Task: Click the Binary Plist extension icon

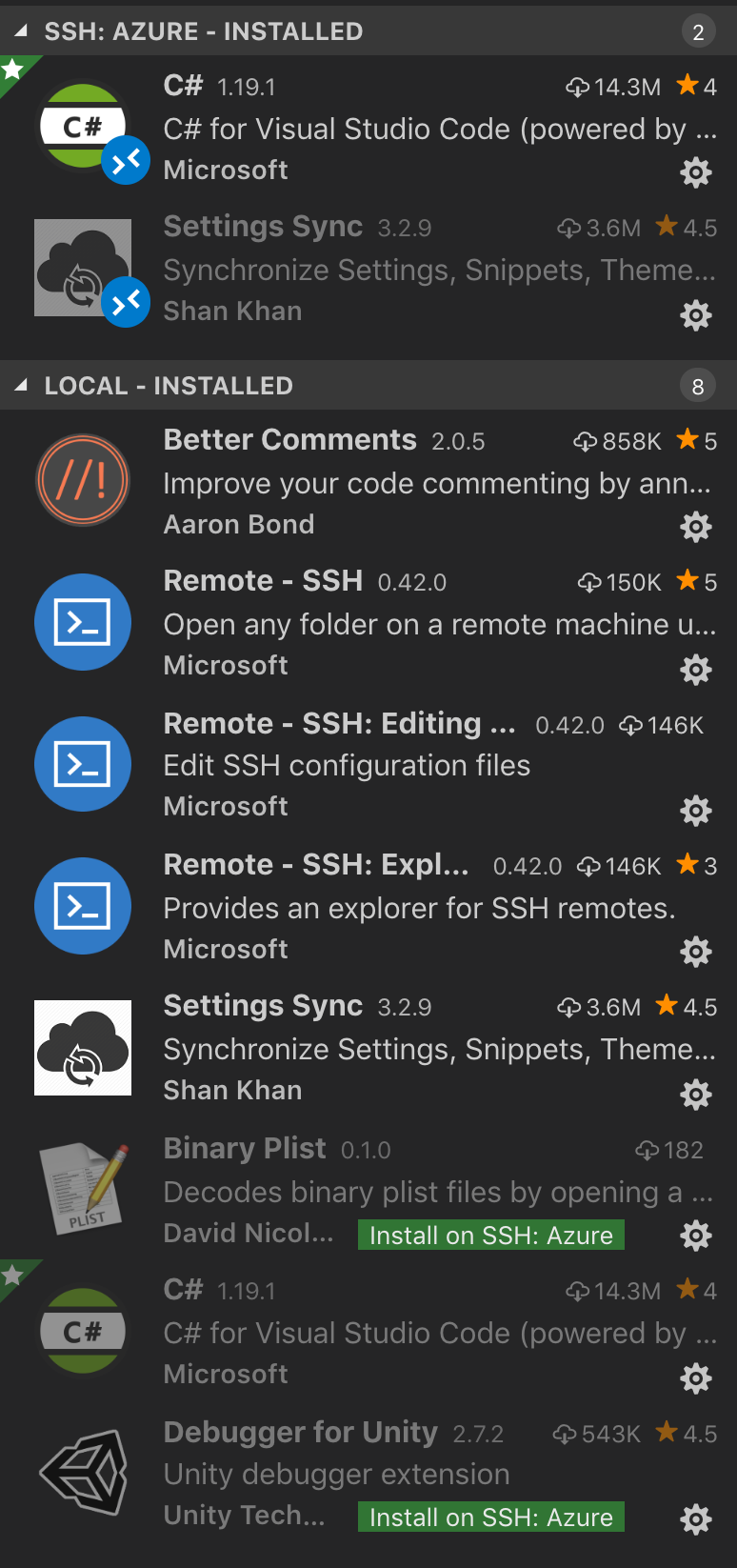Action: coord(83,1188)
